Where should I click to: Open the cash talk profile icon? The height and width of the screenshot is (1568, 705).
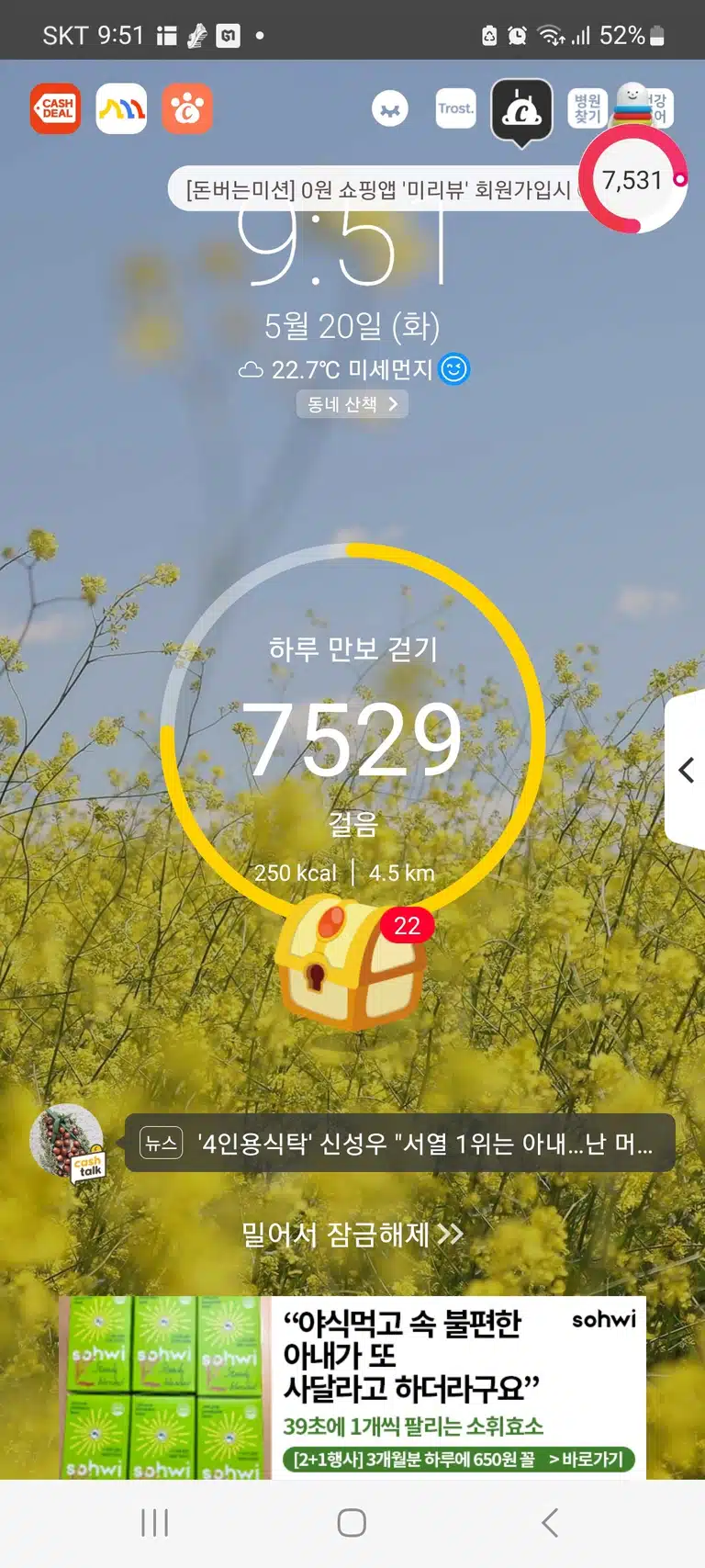click(68, 1142)
